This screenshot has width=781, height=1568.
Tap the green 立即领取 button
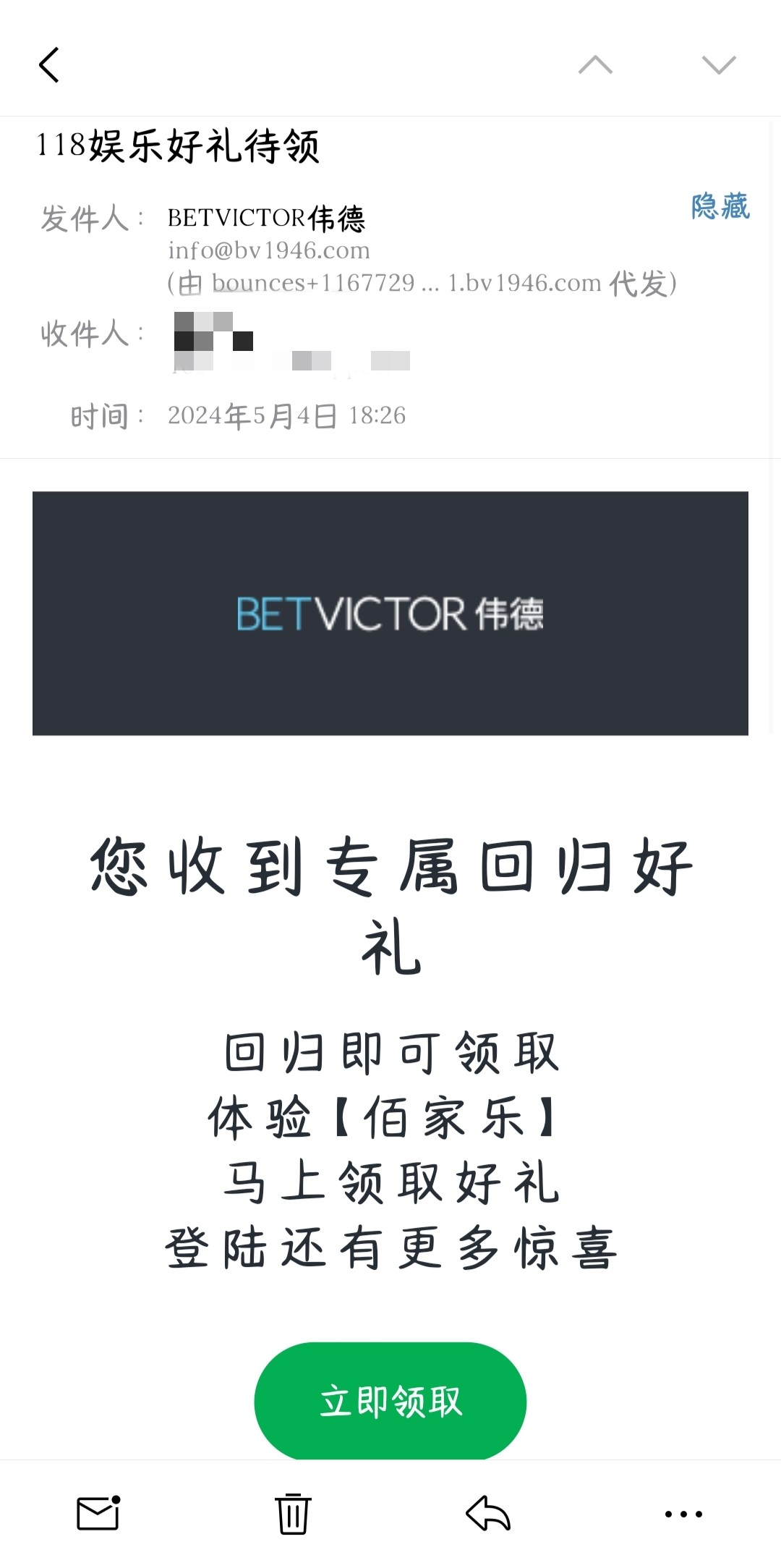point(390,1401)
